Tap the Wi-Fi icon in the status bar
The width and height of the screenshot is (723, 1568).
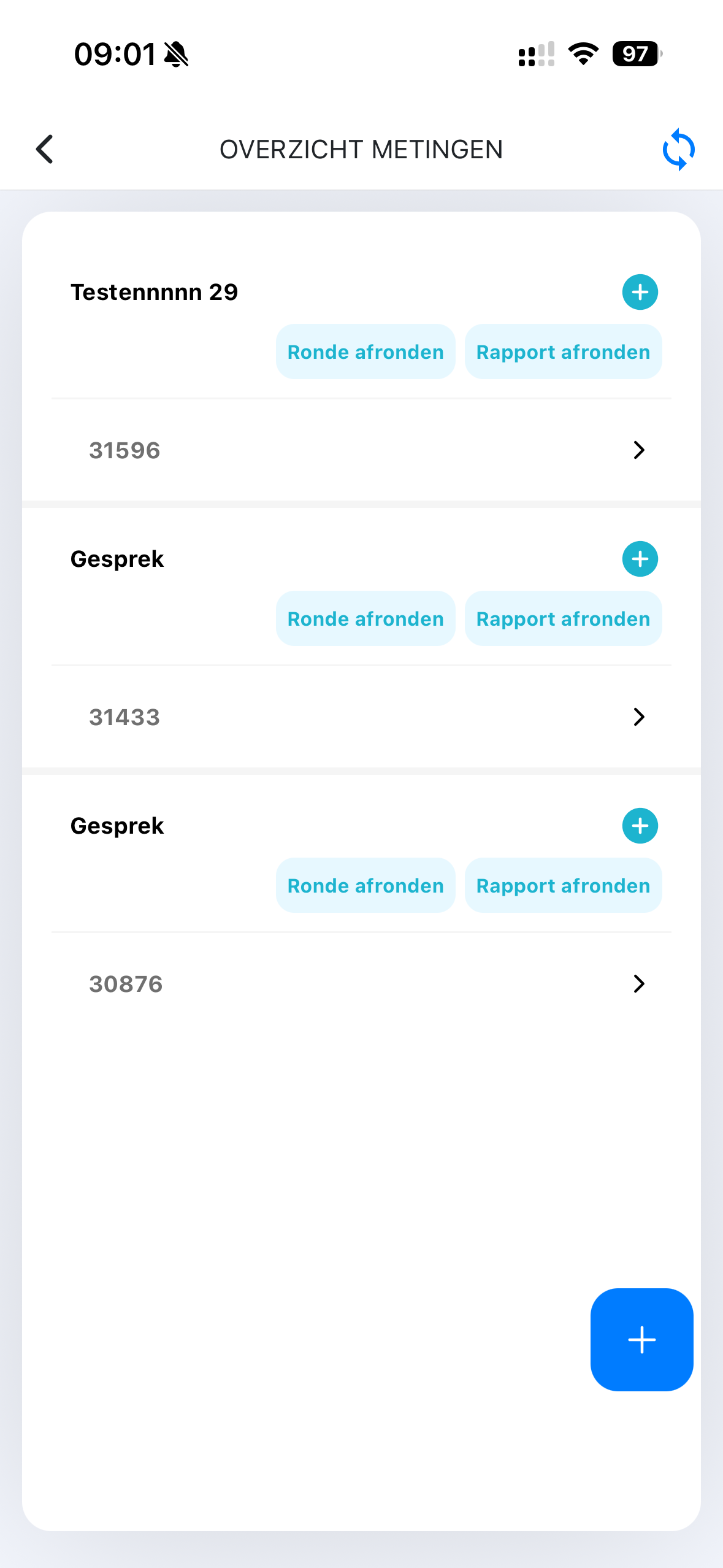581,55
